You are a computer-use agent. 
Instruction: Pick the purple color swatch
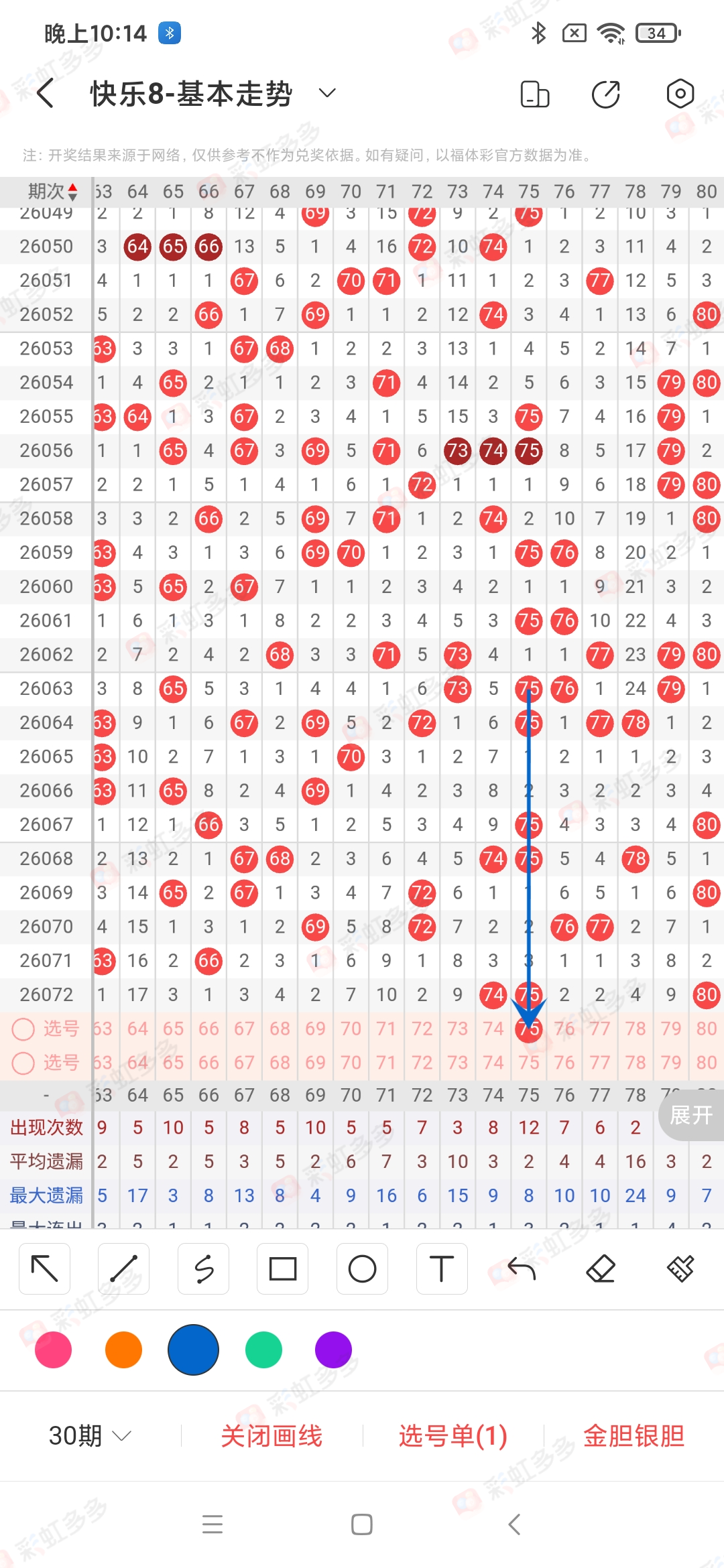pyautogui.click(x=333, y=1350)
